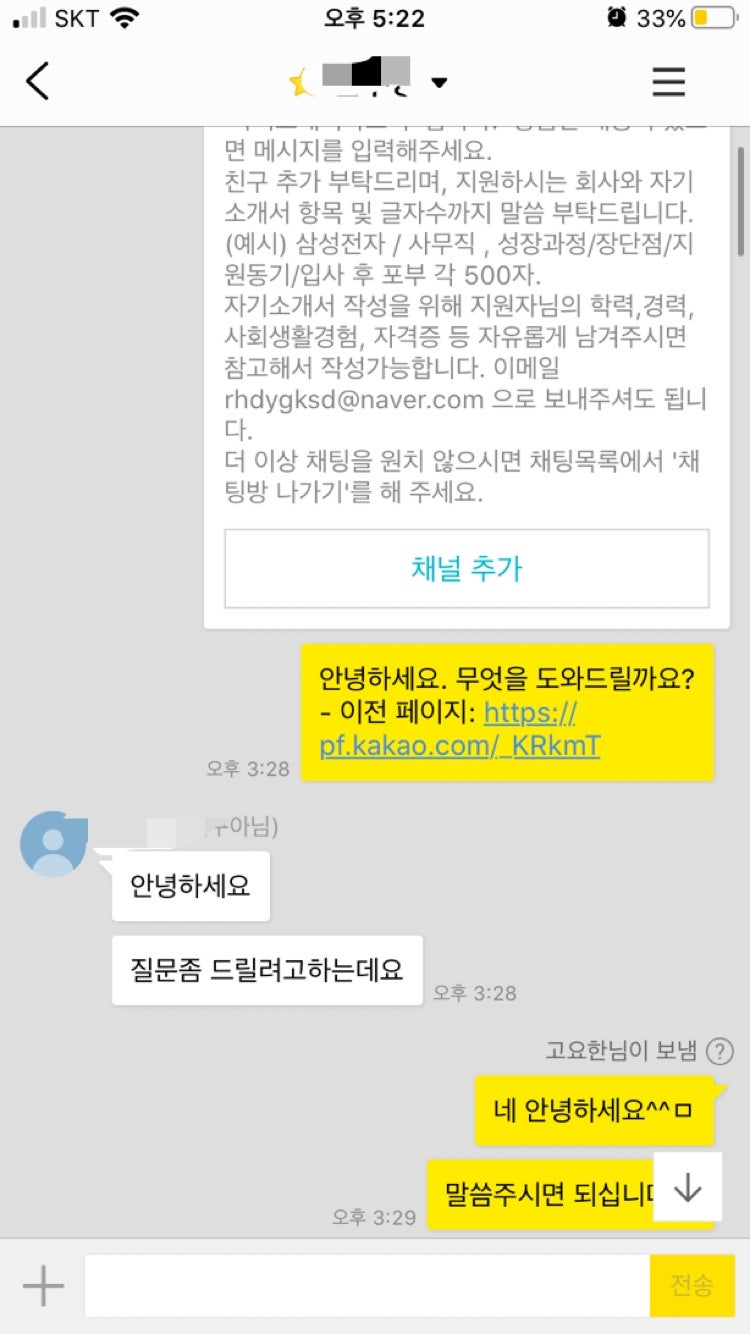
Task: Open the help icon beside 고요한님이 보냄
Action: tap(720, 1051)
